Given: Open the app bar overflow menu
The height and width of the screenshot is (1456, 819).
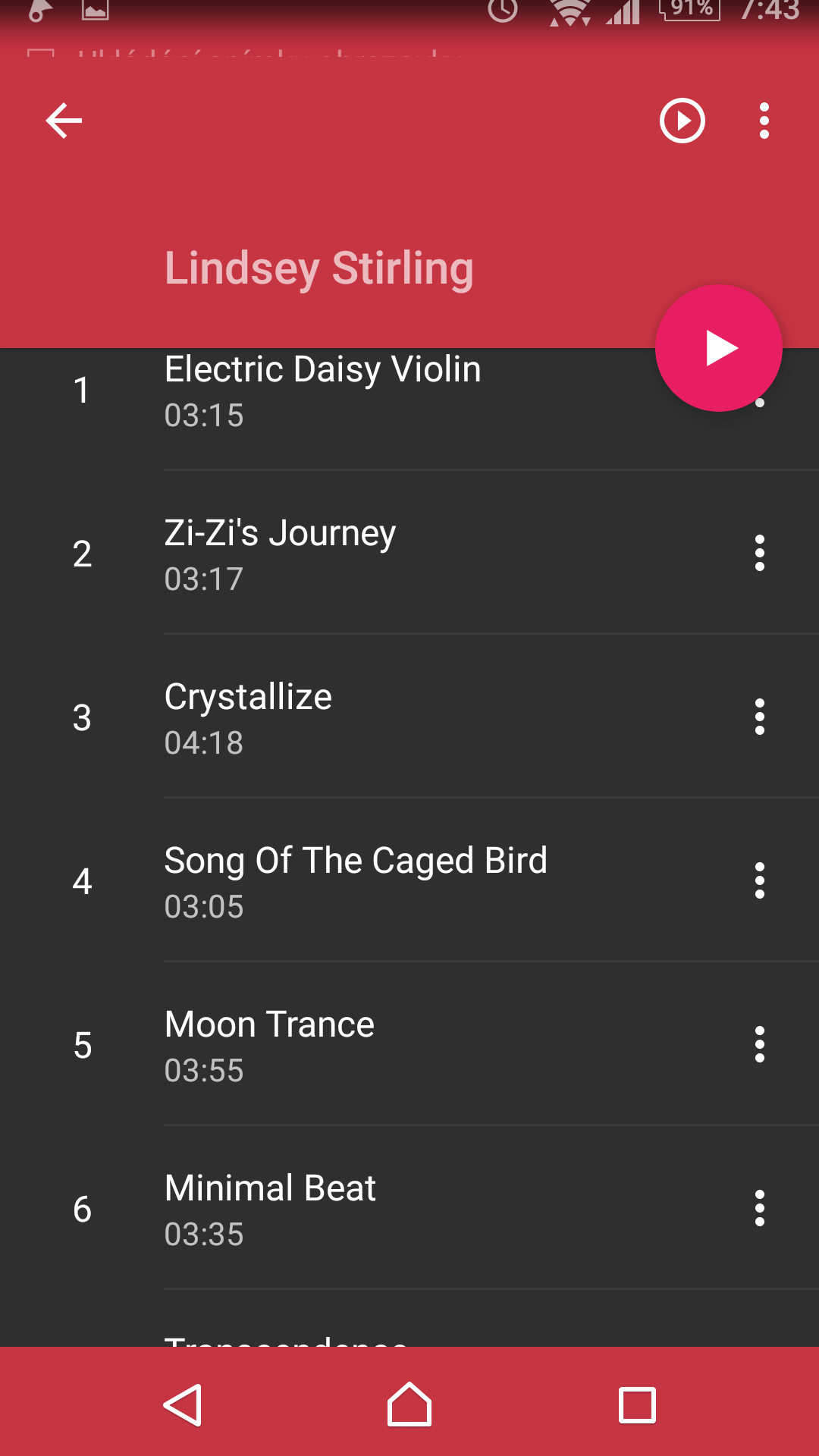Looking at the screenshot, I should coord(764,121).
